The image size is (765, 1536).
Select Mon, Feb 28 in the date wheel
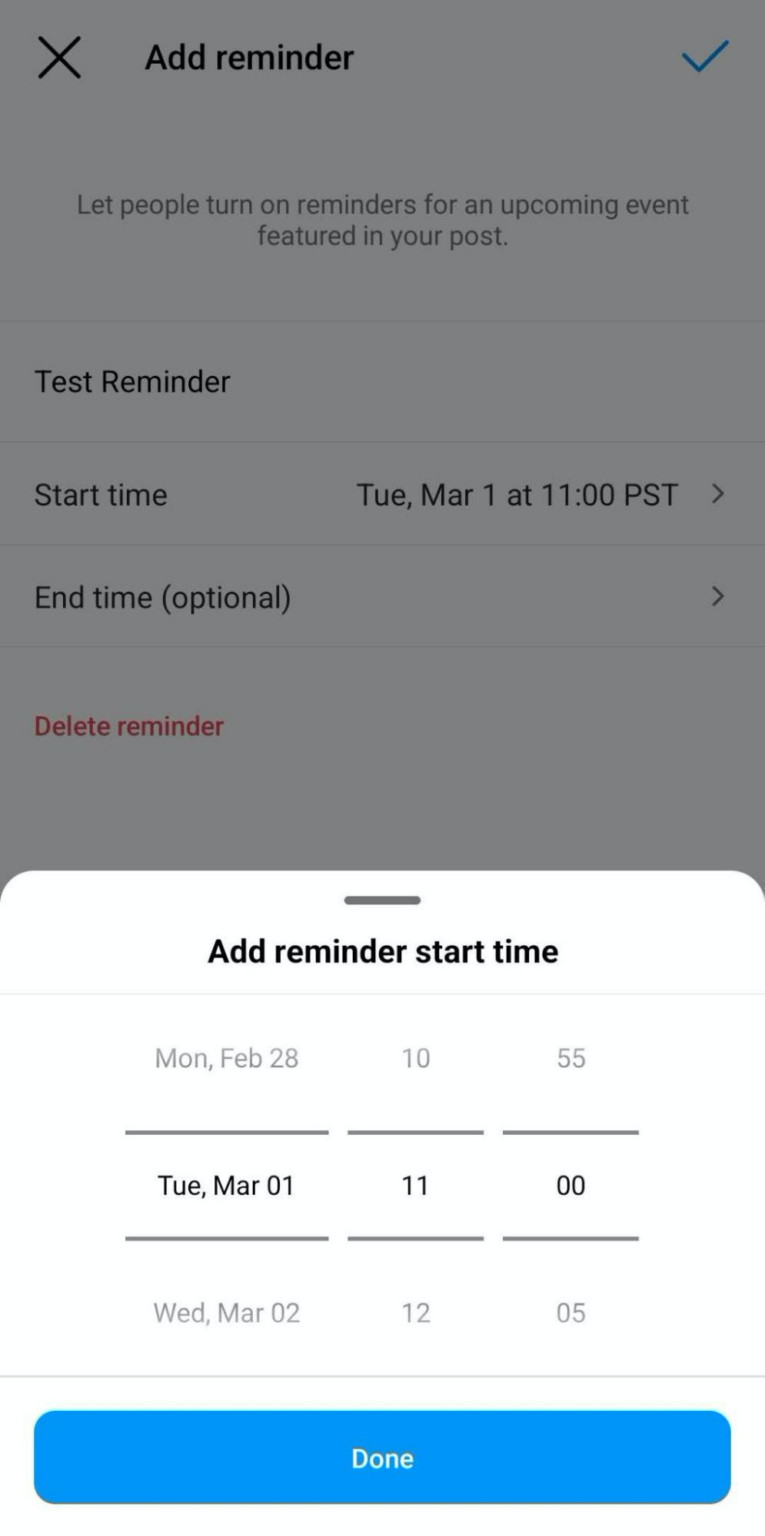tap(226, 1057)
